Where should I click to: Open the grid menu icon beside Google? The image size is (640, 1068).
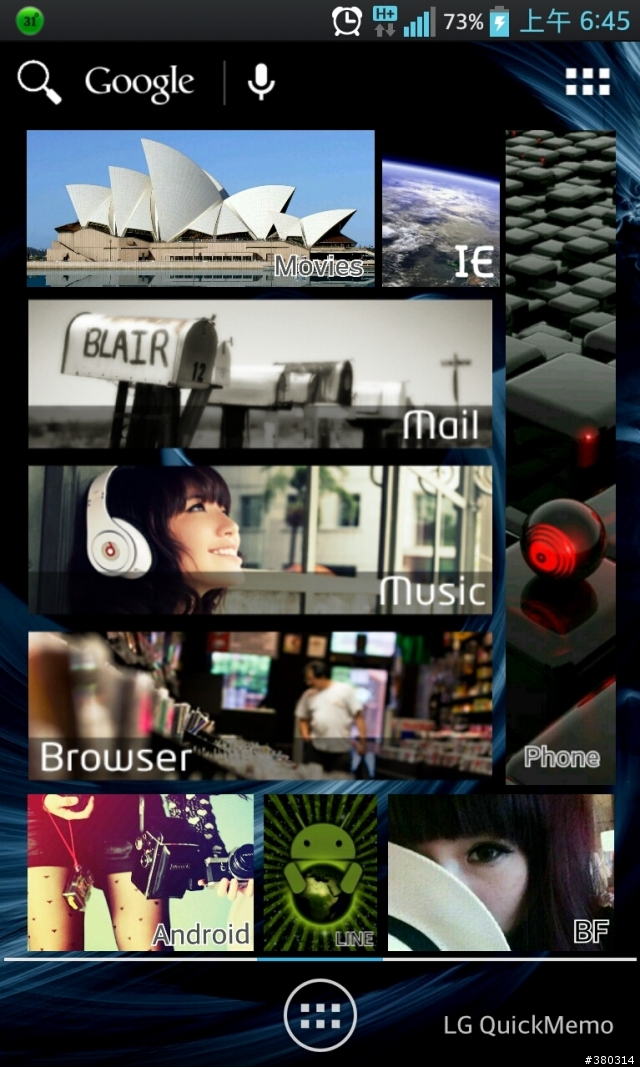(x=587, y=82)
